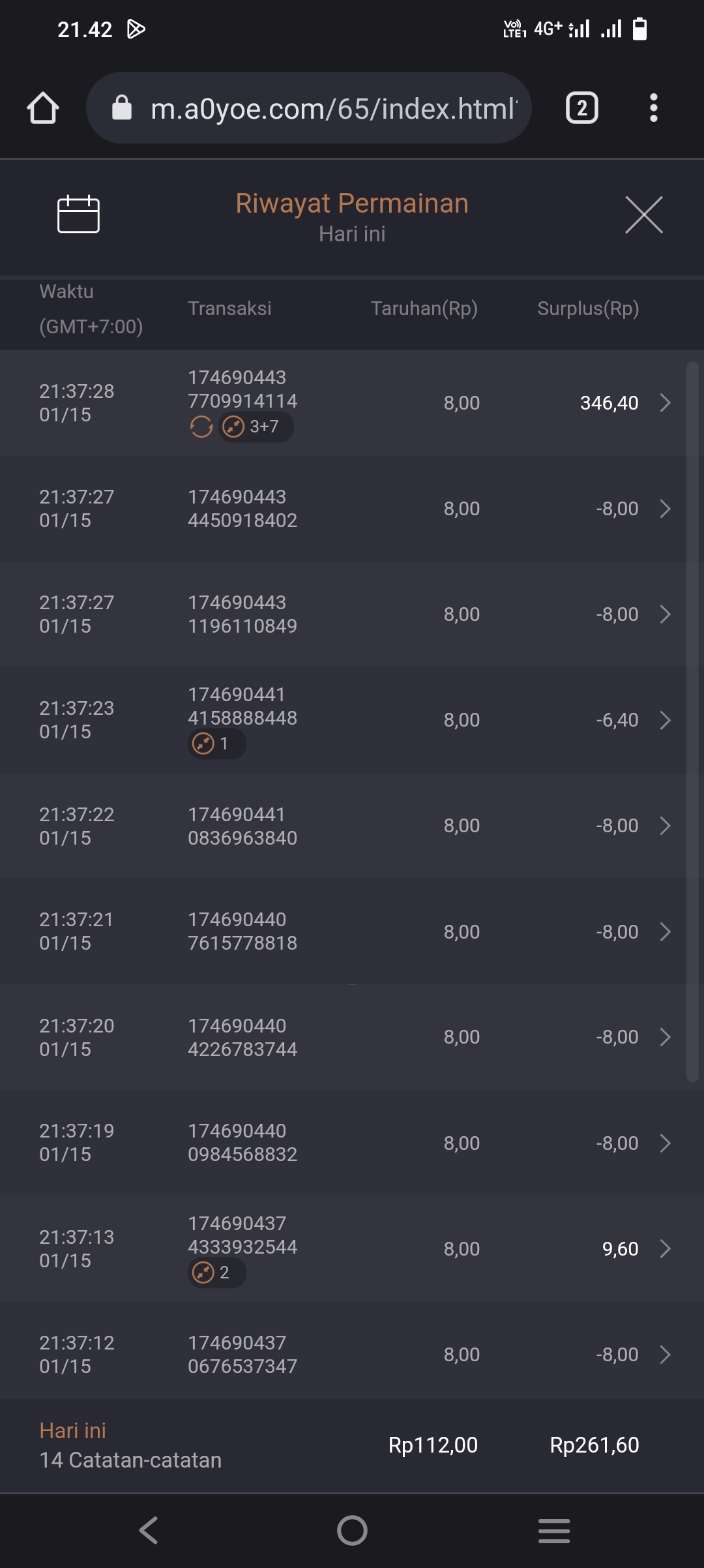Open recent apps from the navigation bar
This screenshot has height=1568, width=704.
point(554,1530)
